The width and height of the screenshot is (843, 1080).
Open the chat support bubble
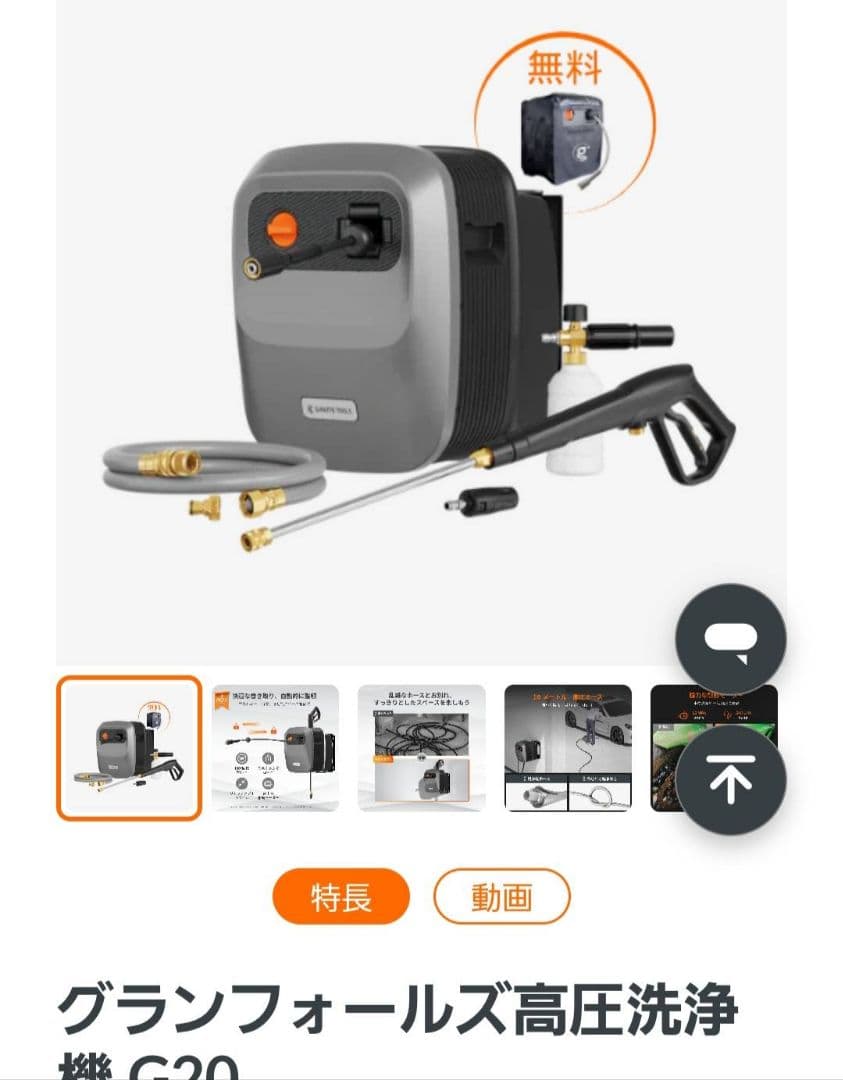(730, 639)
